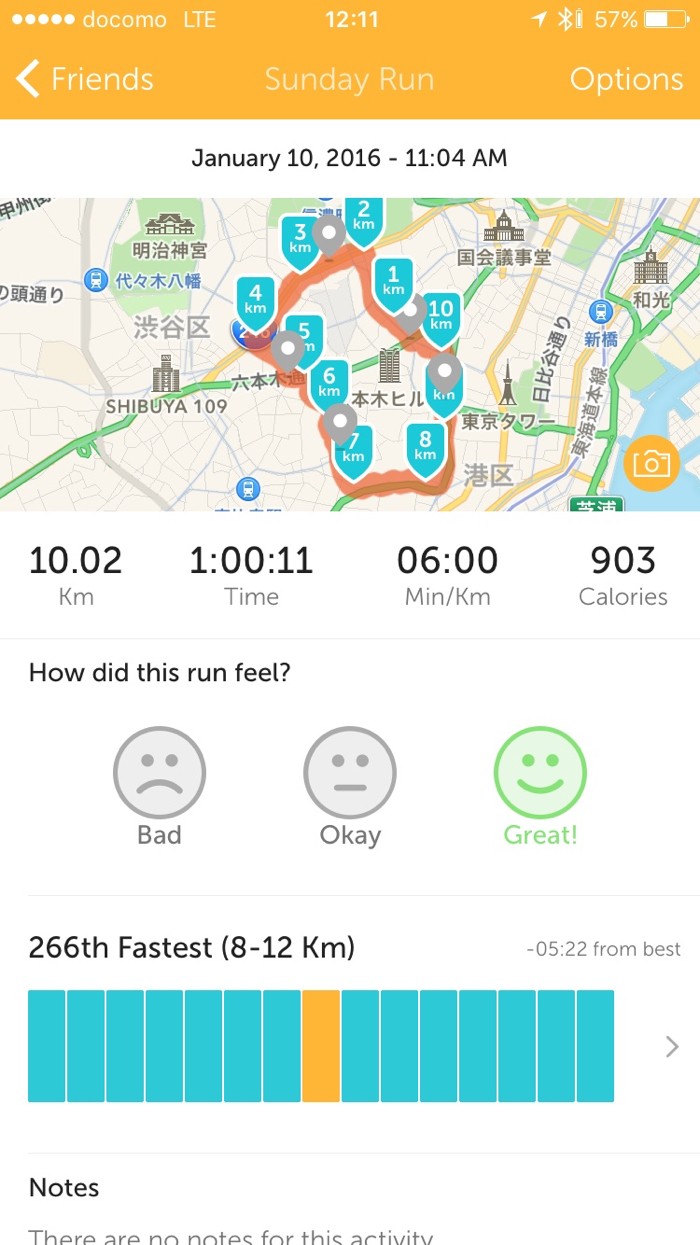Add a photo with the camera button
This screenshot has height=1245, width=700.
pos(650,463)
